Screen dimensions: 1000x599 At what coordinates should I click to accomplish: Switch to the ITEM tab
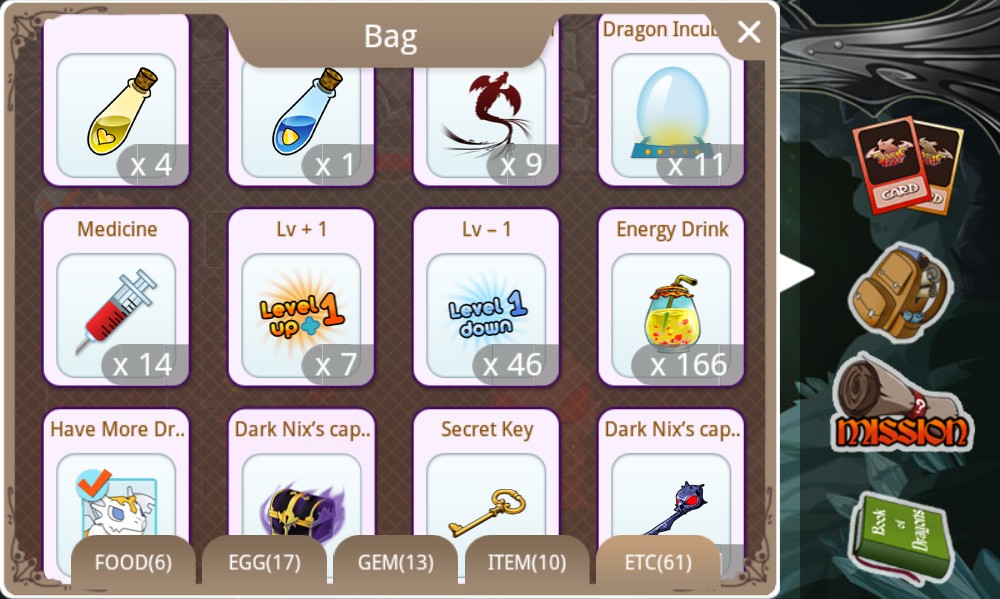[527, 562]
